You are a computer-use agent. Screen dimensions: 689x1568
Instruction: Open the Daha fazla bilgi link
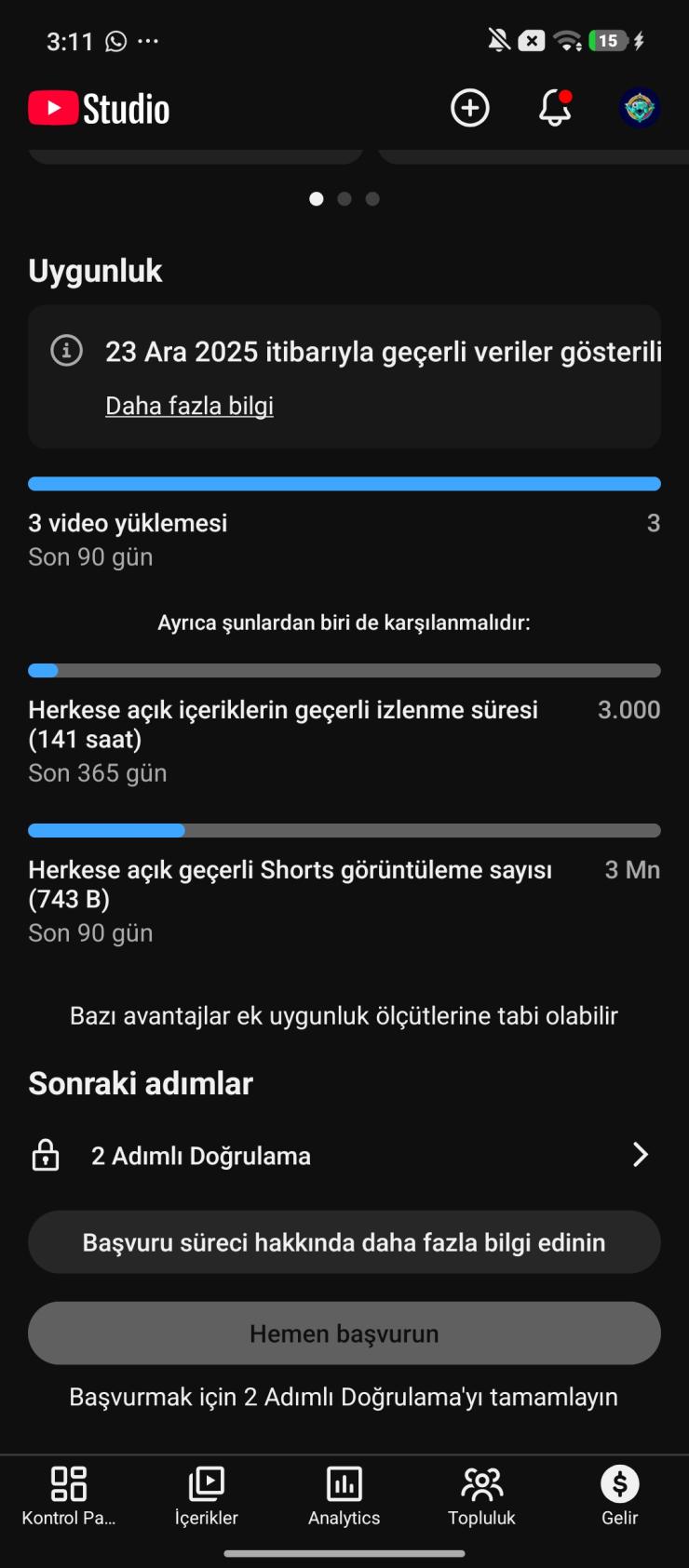[x=188, y=406]
